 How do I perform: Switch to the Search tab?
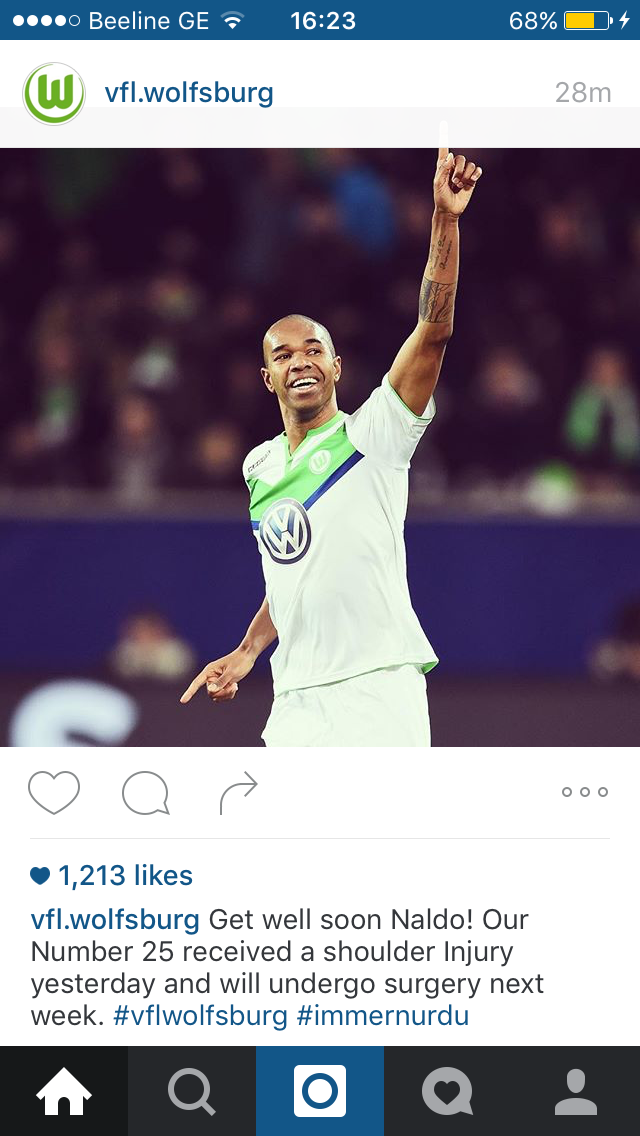192,1091
